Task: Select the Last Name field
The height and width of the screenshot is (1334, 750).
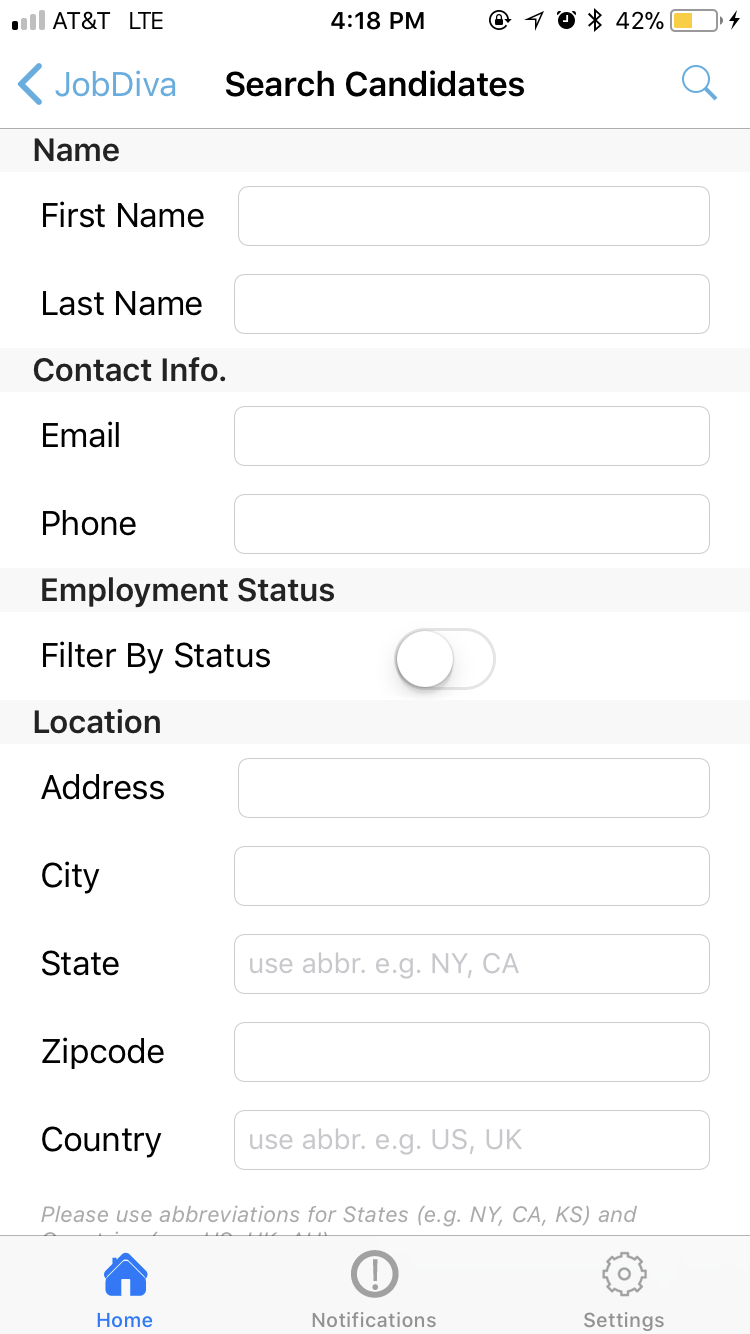Action: 471,304
